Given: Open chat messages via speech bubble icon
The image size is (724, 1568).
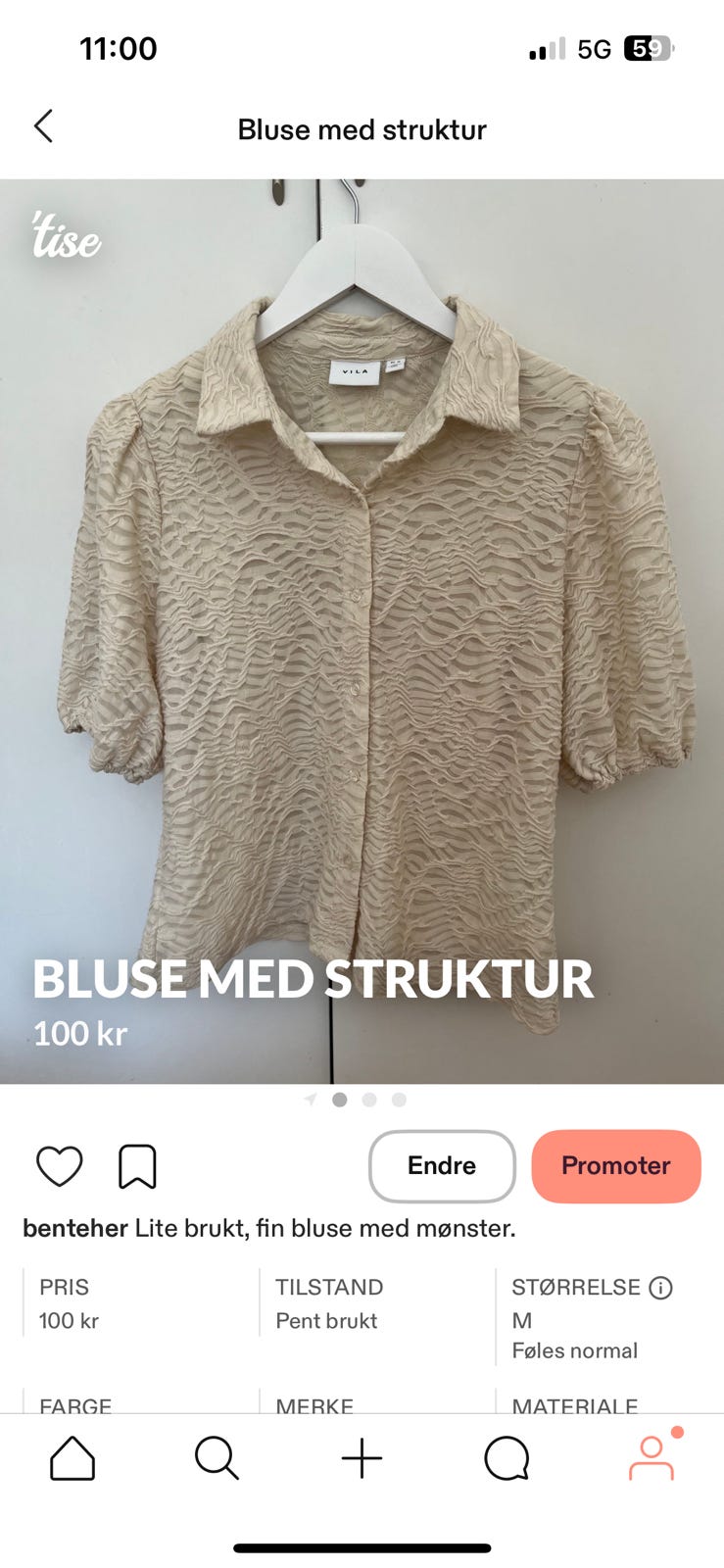Looking at the screenshot, I should 507,1457.
